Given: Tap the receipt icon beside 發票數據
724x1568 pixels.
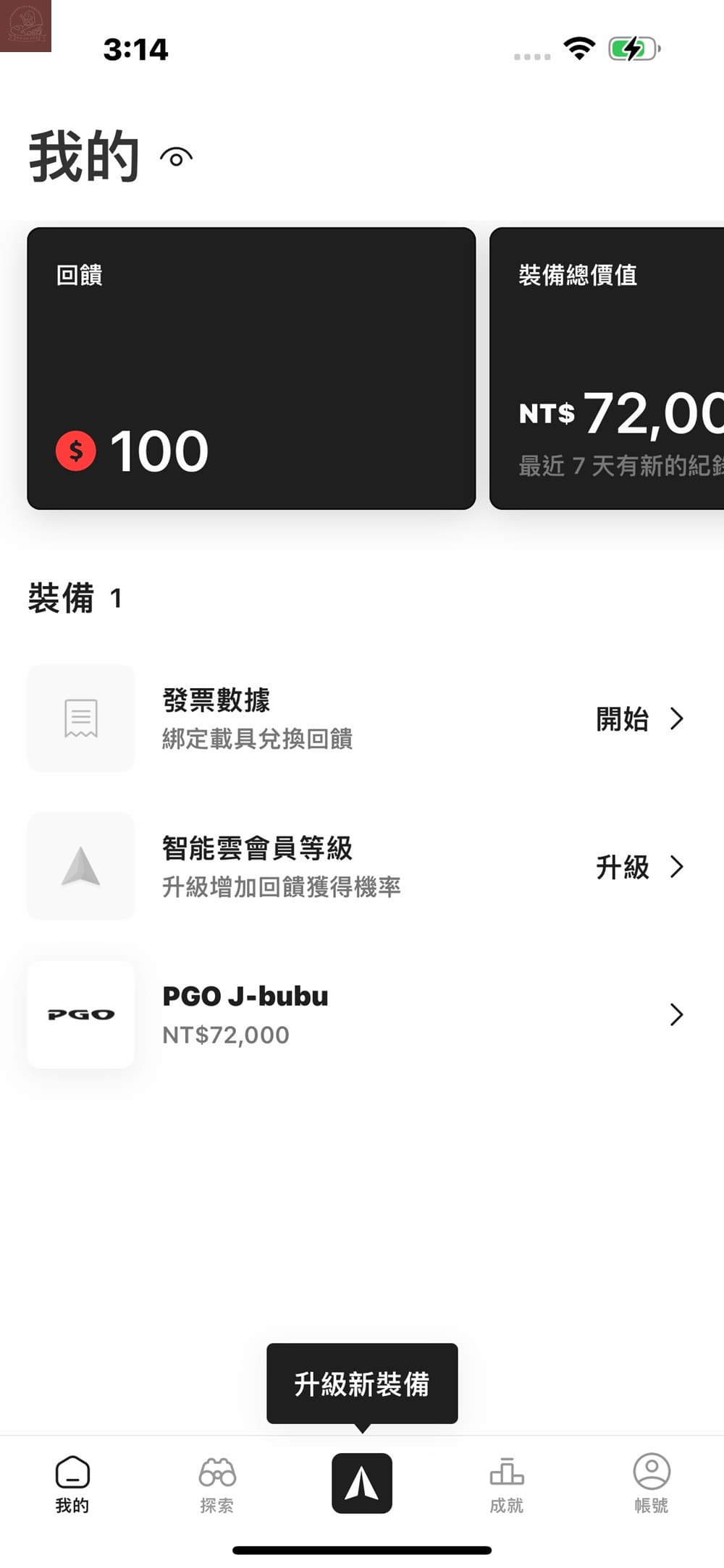Looking at the screenshot, I should [x=80, y=718].
